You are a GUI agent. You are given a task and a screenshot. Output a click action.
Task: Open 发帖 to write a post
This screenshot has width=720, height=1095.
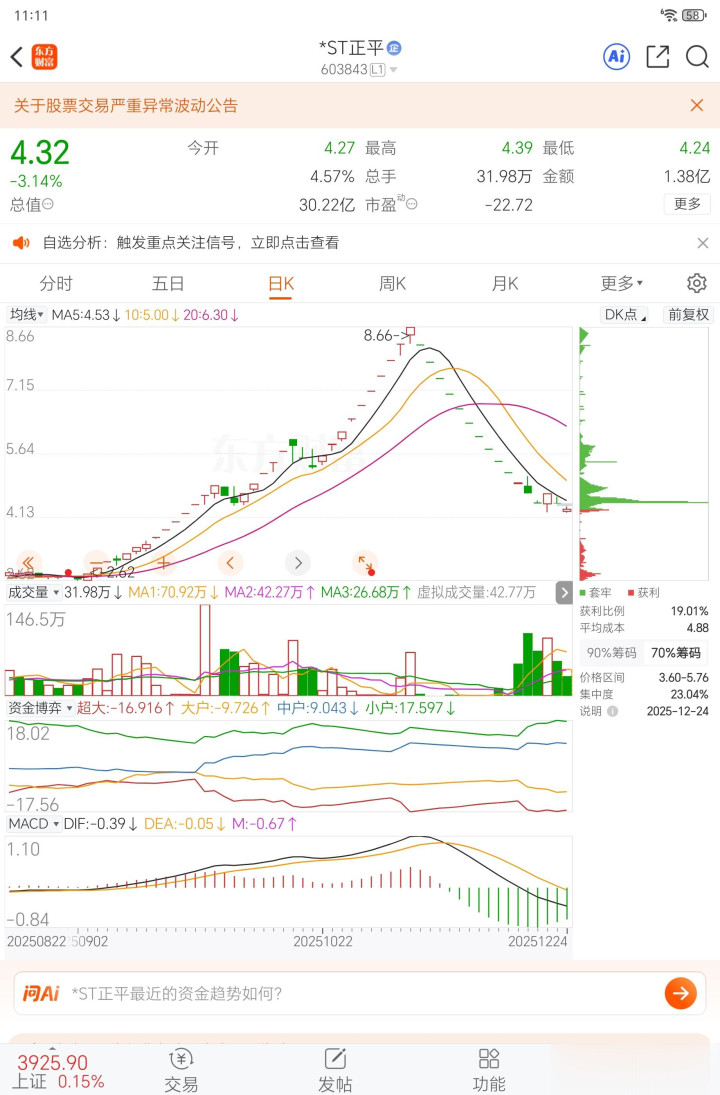(335, 1070)
